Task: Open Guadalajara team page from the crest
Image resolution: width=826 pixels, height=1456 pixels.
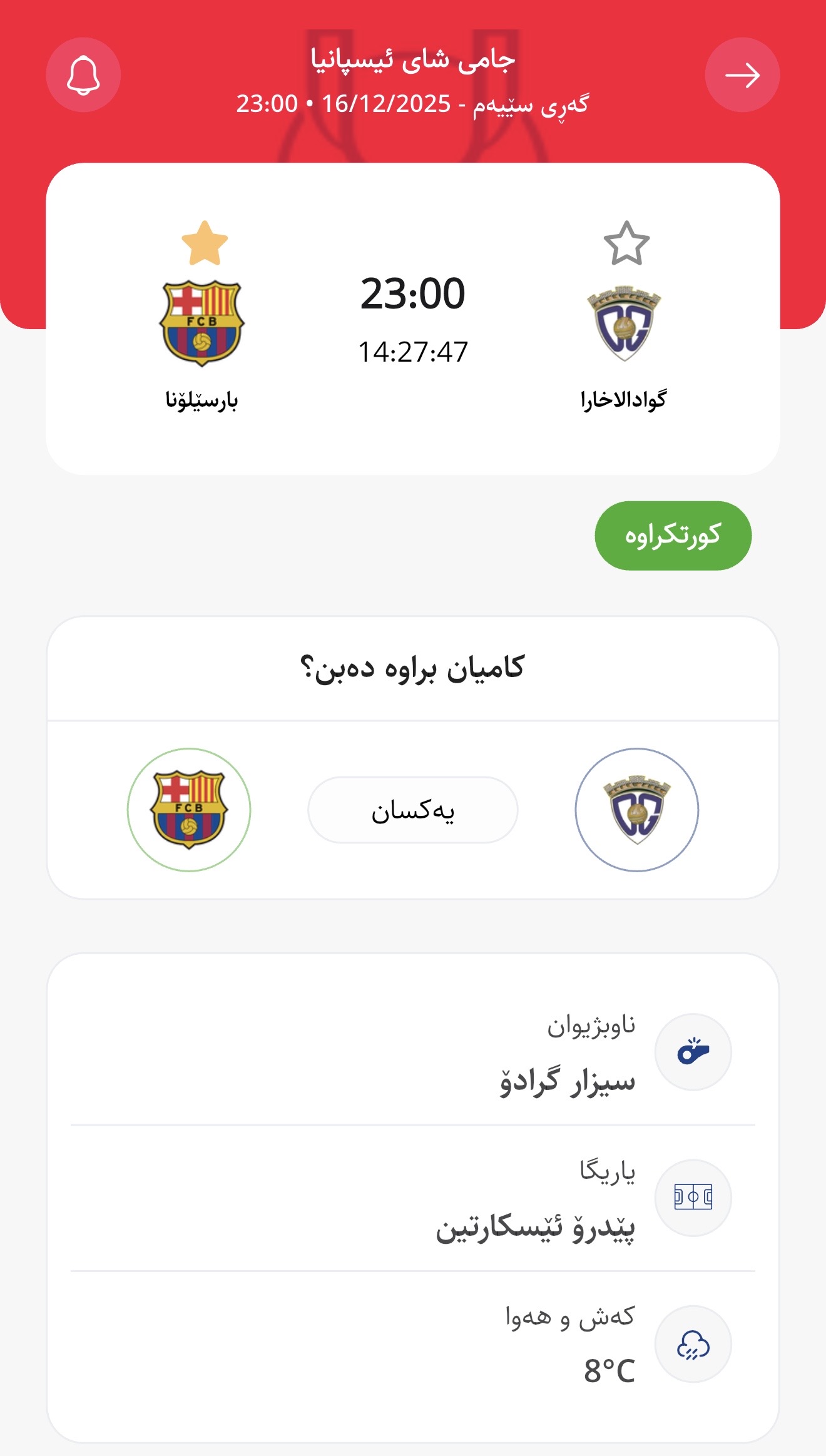Action: click(x=624, y=323)
